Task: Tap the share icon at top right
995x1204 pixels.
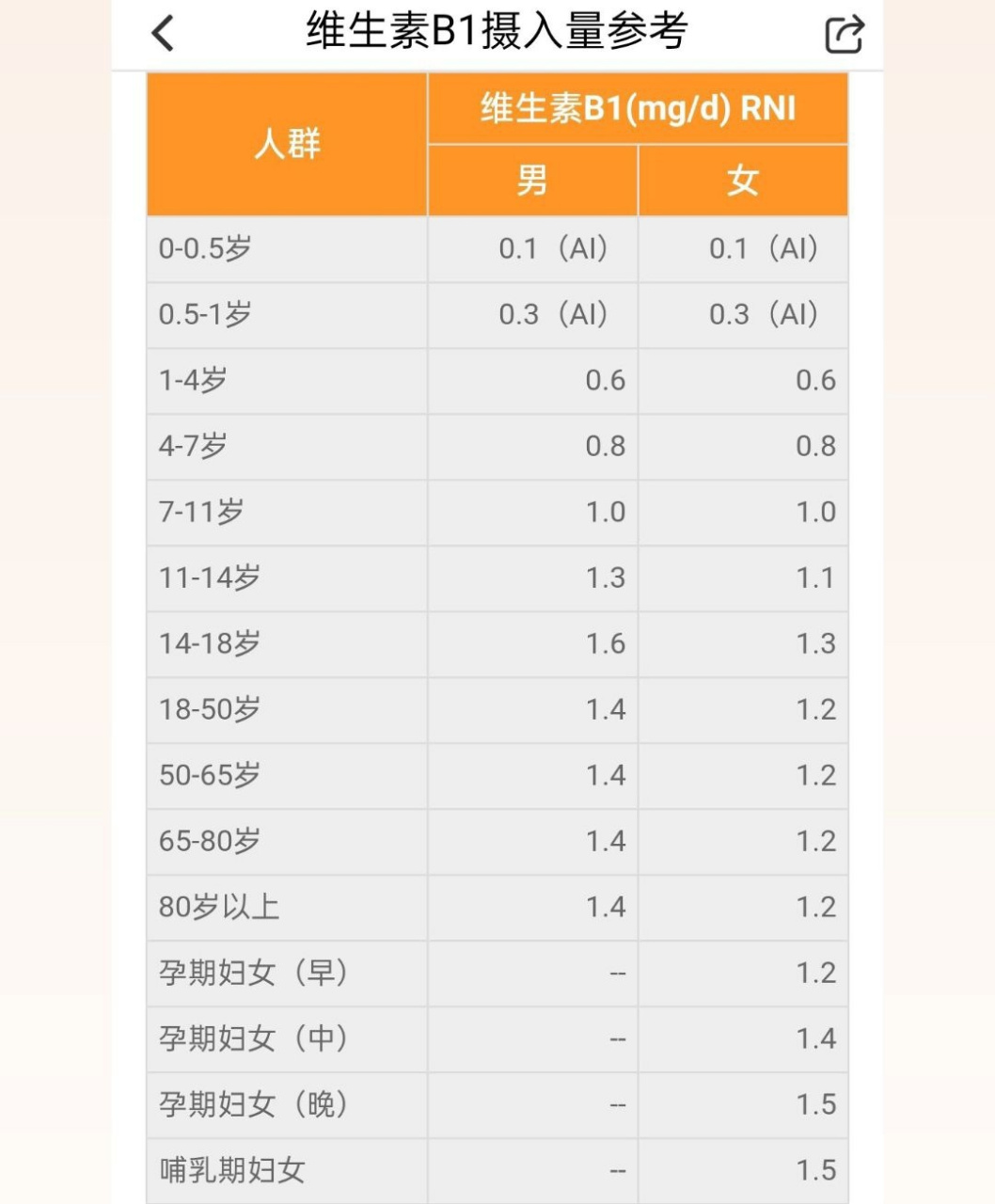Action: pos(845,33)
